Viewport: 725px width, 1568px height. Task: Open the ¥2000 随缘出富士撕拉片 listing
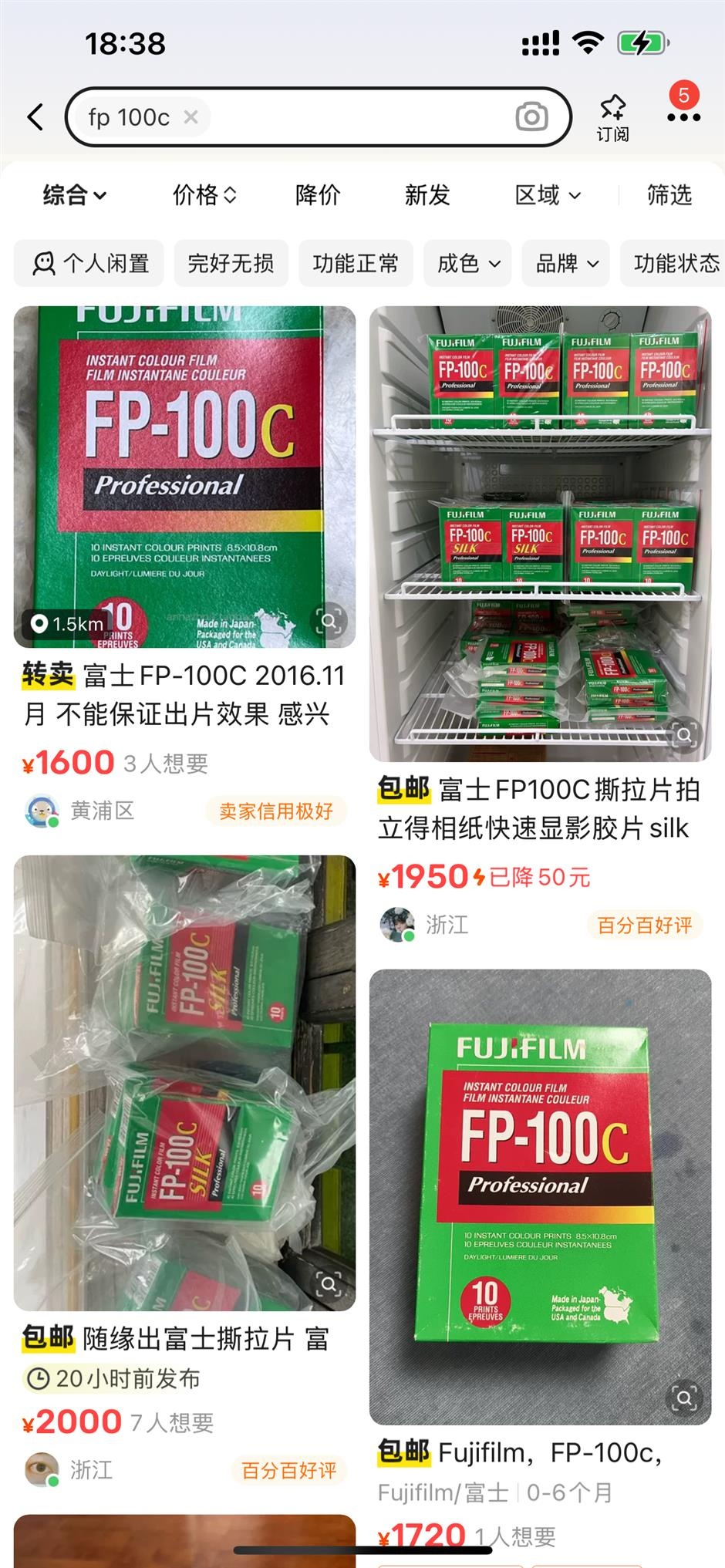(x=184, y=1339)
